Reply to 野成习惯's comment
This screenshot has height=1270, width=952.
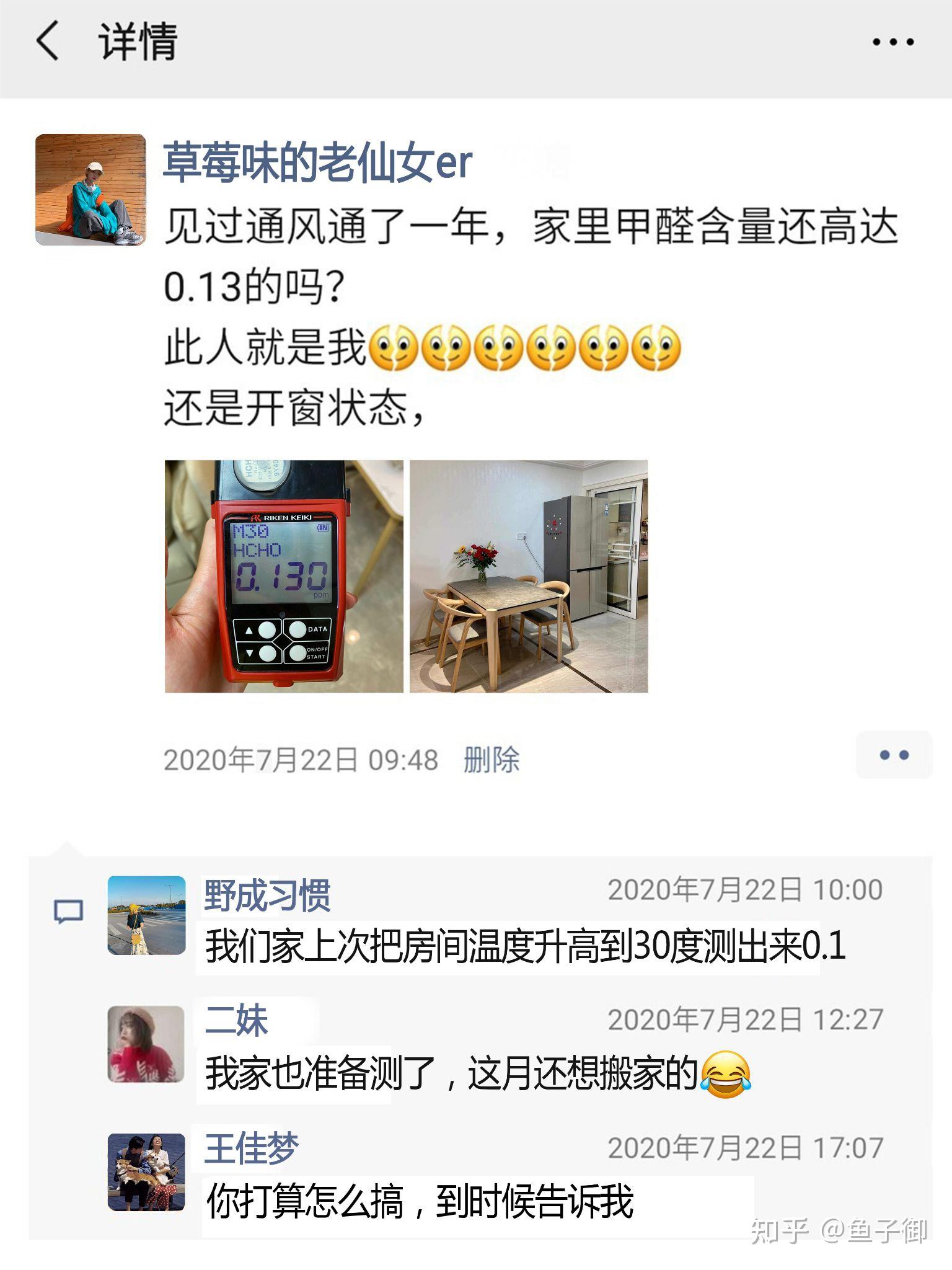(x=525, y=947)
